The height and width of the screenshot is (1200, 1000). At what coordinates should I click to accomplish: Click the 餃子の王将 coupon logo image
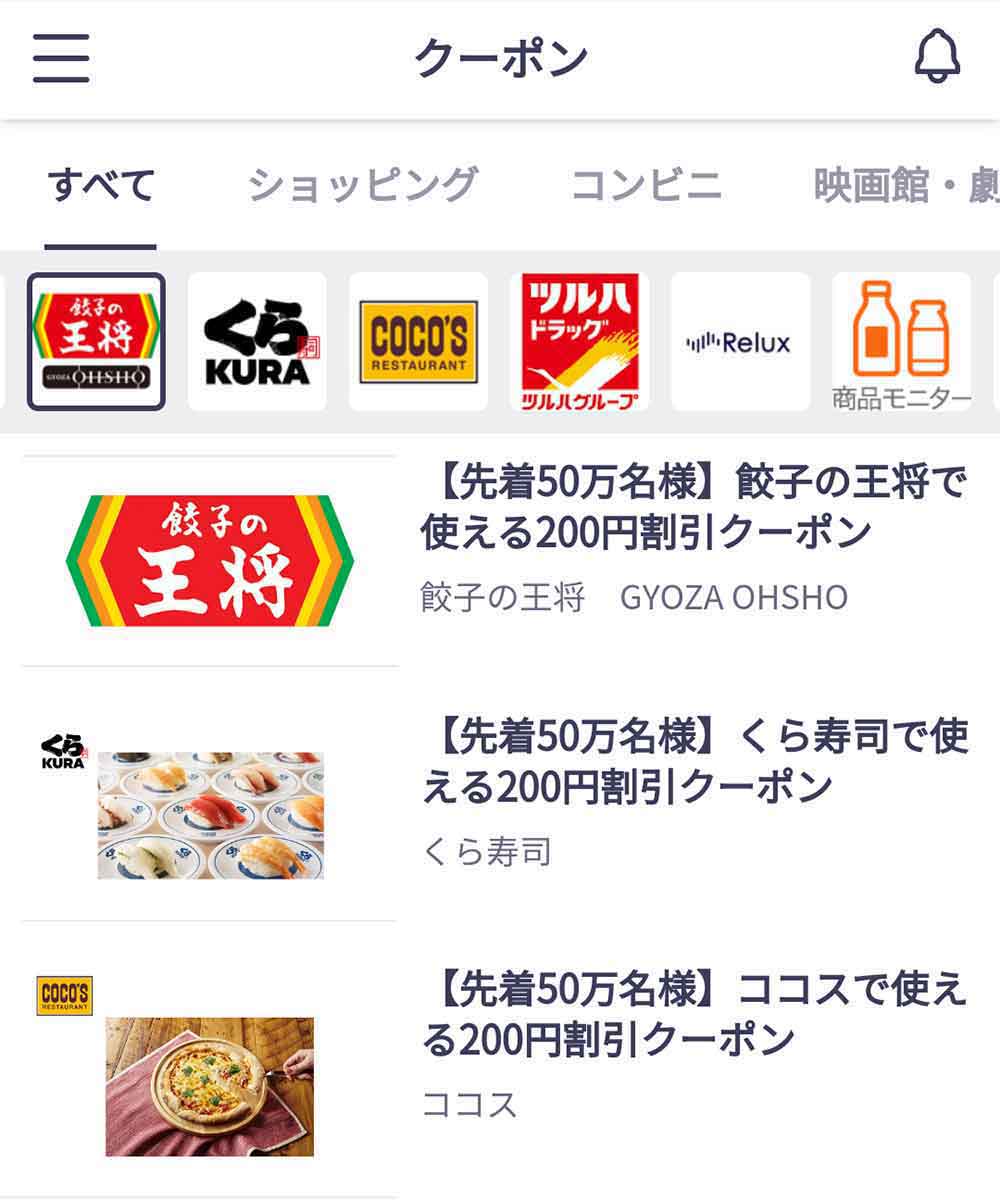pyautogui.click(x=210, y=545)
